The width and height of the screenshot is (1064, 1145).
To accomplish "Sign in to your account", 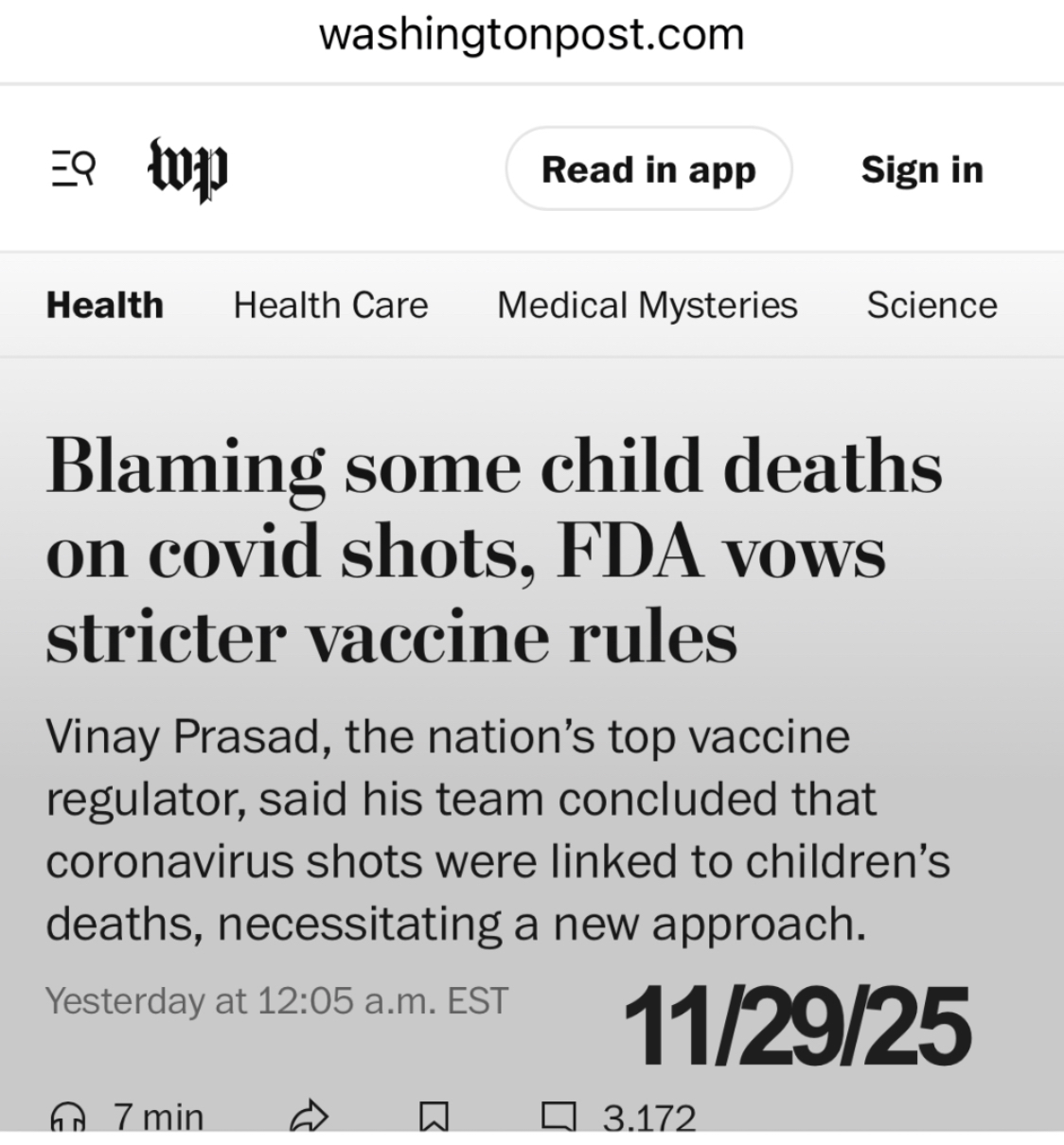I will click(x=922, y=170).
